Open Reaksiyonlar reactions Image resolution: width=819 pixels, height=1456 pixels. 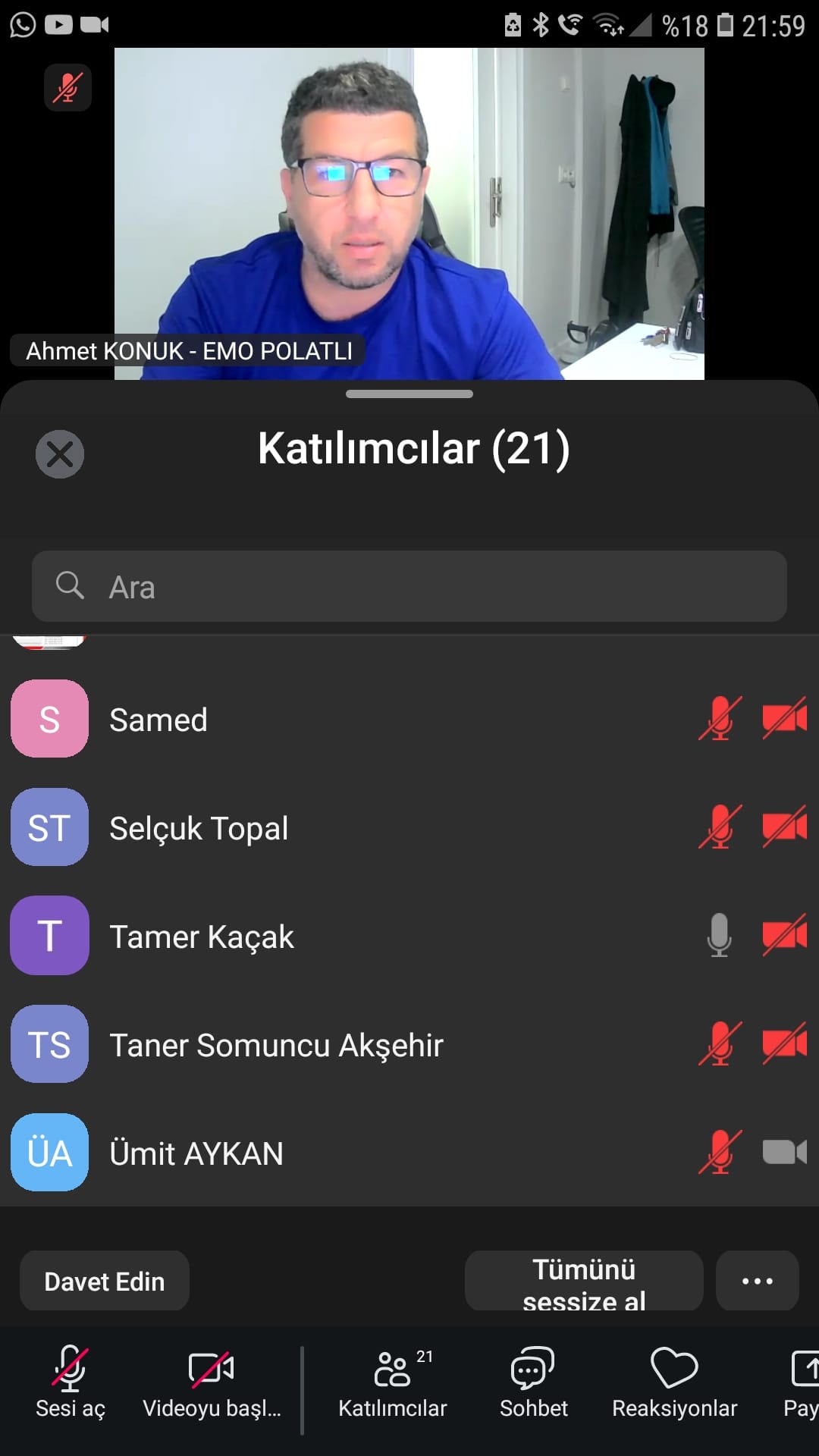674,1382
